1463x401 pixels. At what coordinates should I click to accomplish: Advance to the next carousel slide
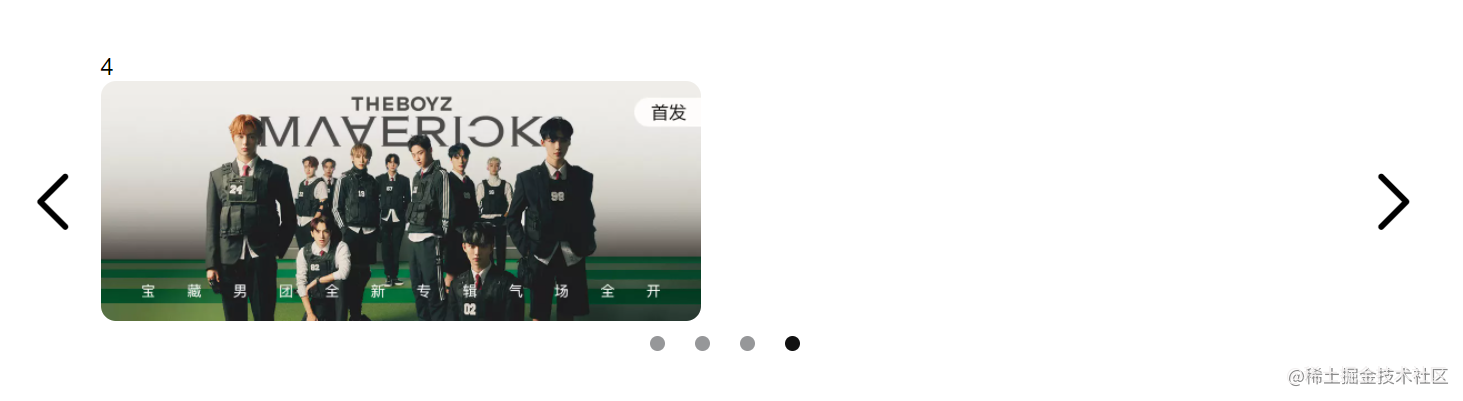coord(1392,202)
